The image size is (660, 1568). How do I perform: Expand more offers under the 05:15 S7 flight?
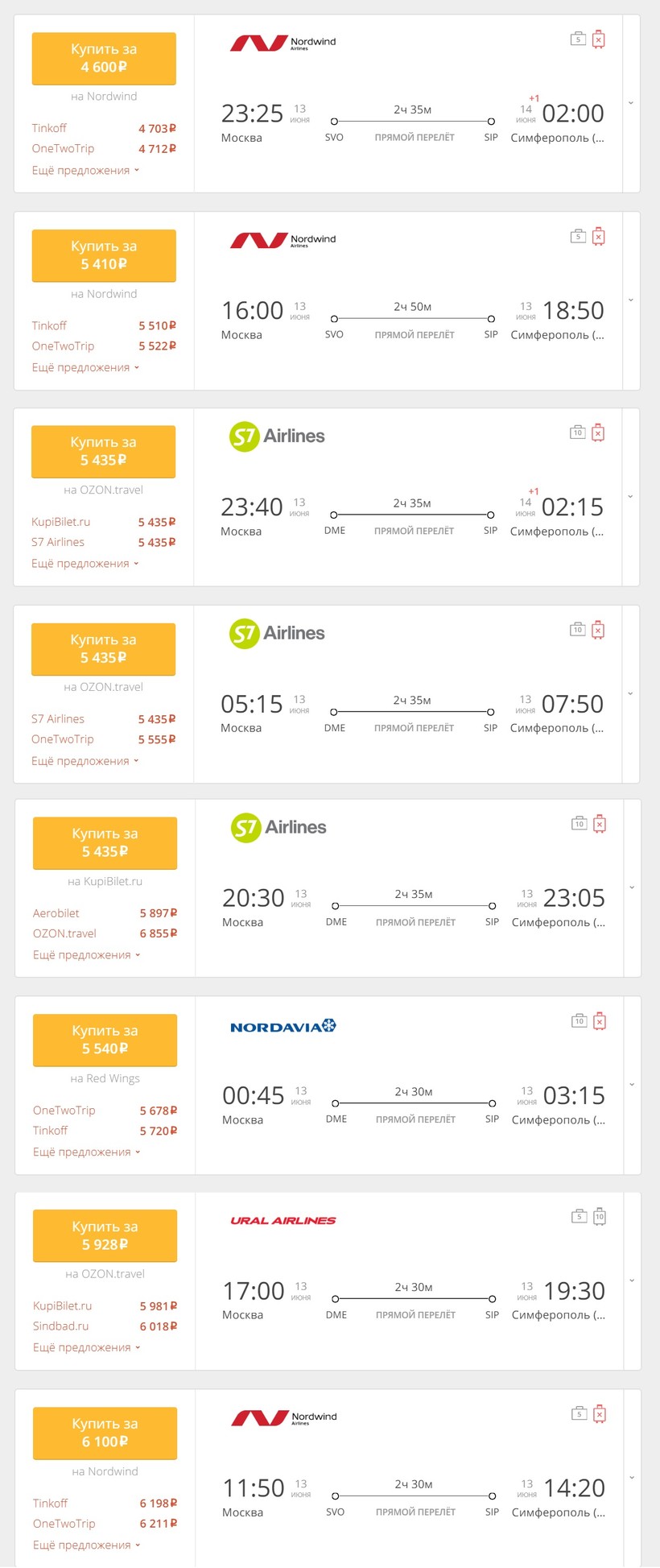[x=85, y=761]
